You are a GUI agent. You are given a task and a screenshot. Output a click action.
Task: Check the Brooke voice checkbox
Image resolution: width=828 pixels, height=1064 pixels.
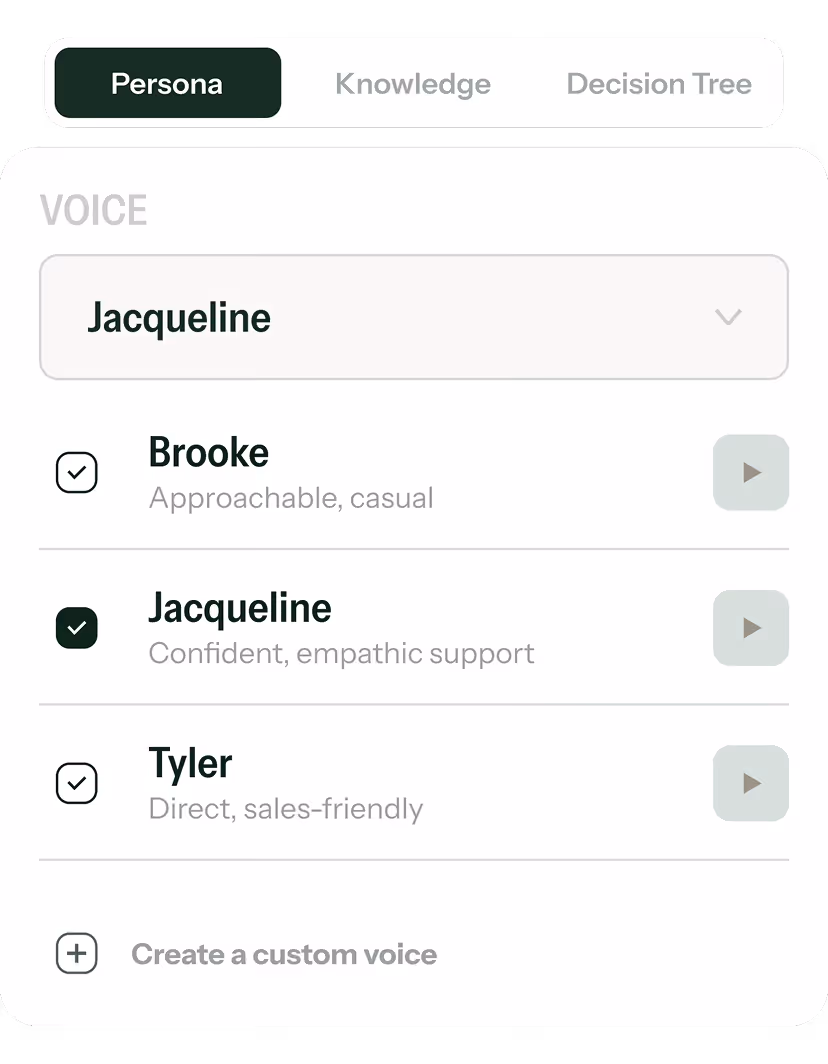coord(76,472)
